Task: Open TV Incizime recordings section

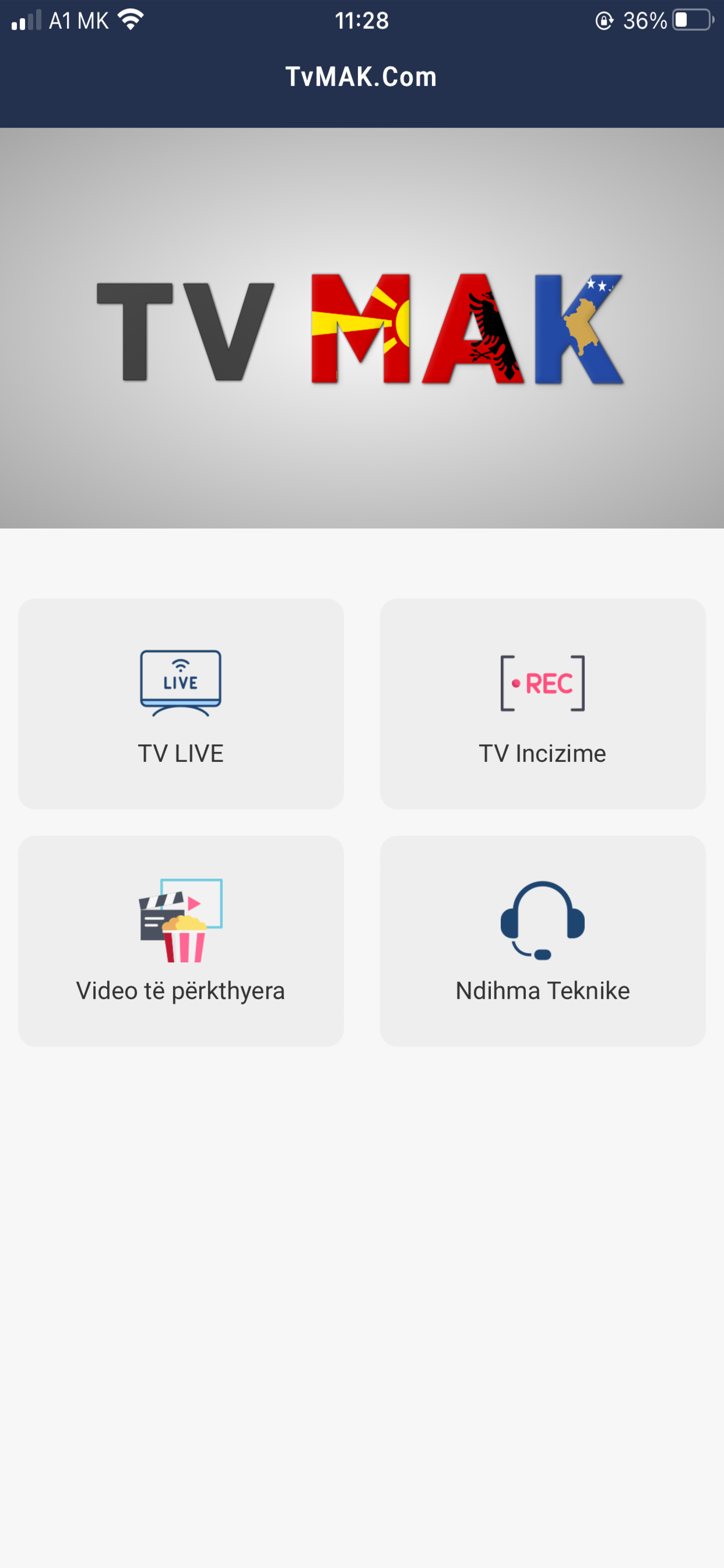Action: (543, 703)
